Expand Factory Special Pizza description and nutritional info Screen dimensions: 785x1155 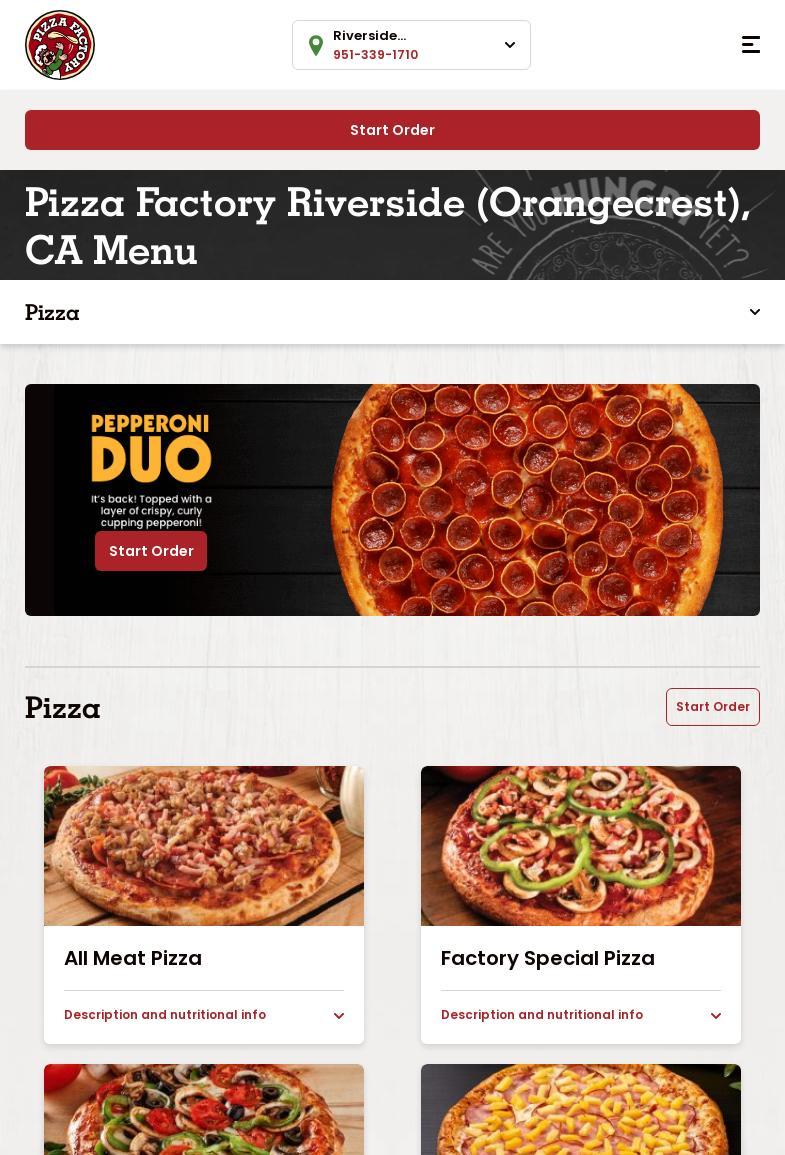point(581,1015)
